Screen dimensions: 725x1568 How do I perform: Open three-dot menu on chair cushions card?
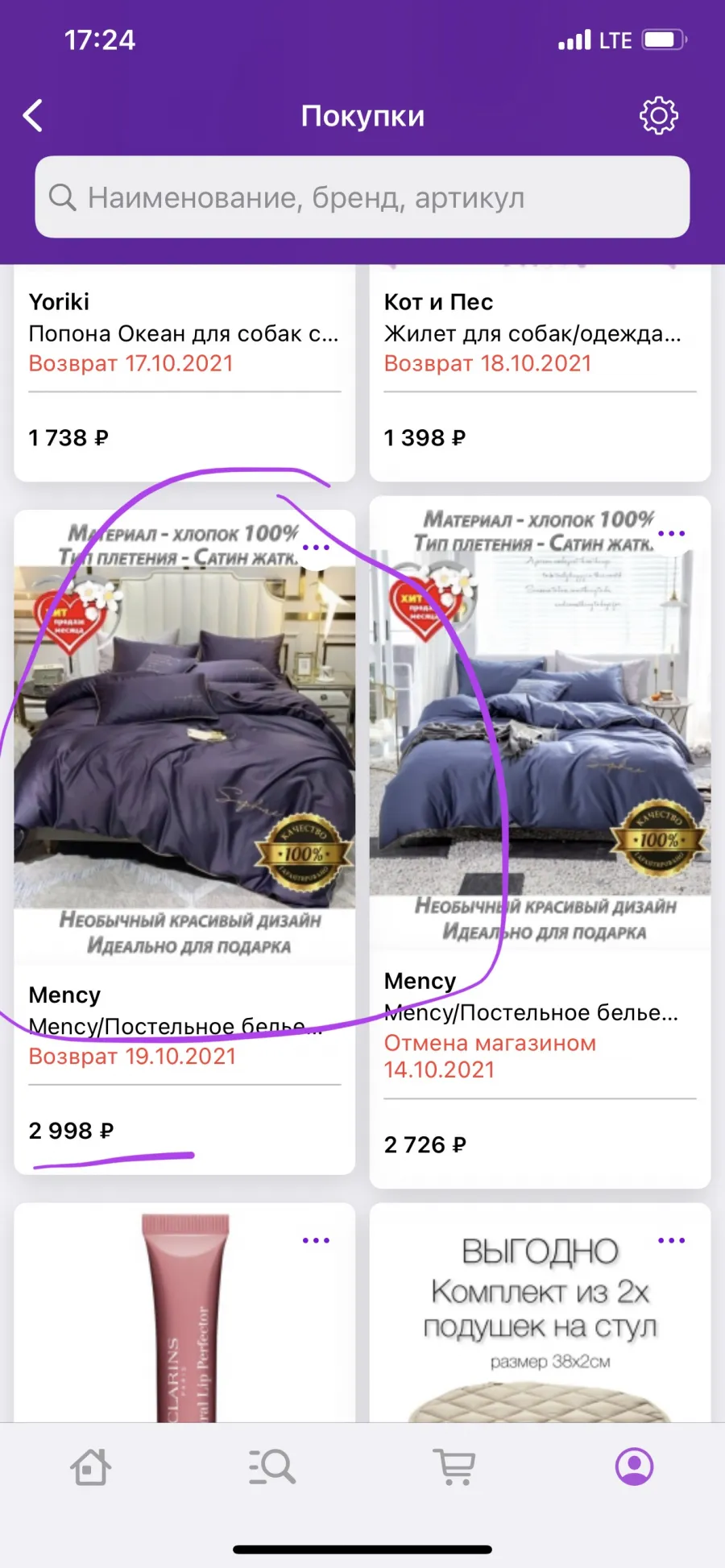(x=671, y=1240)
